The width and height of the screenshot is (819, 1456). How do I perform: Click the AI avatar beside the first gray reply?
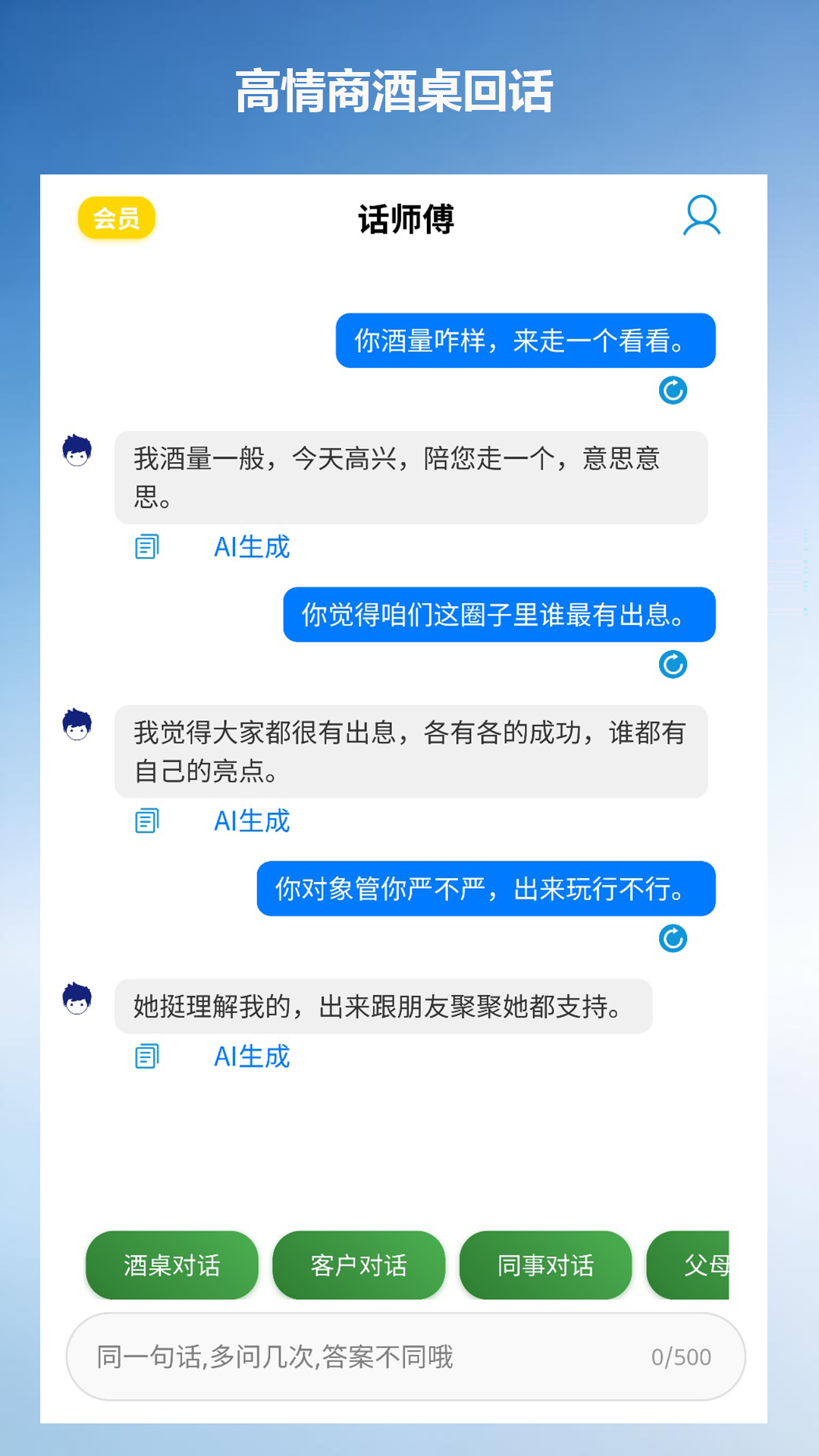[77, 449]
